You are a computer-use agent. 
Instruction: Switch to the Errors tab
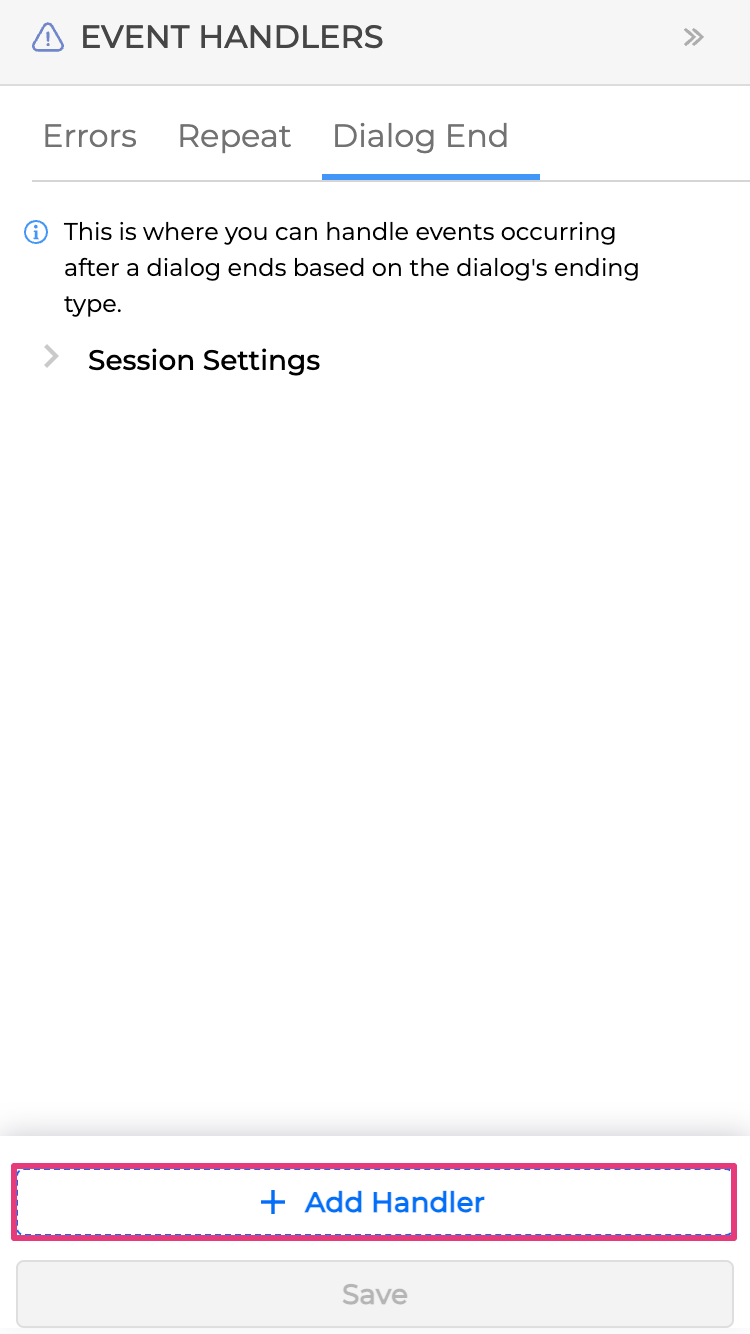(90, 136)
